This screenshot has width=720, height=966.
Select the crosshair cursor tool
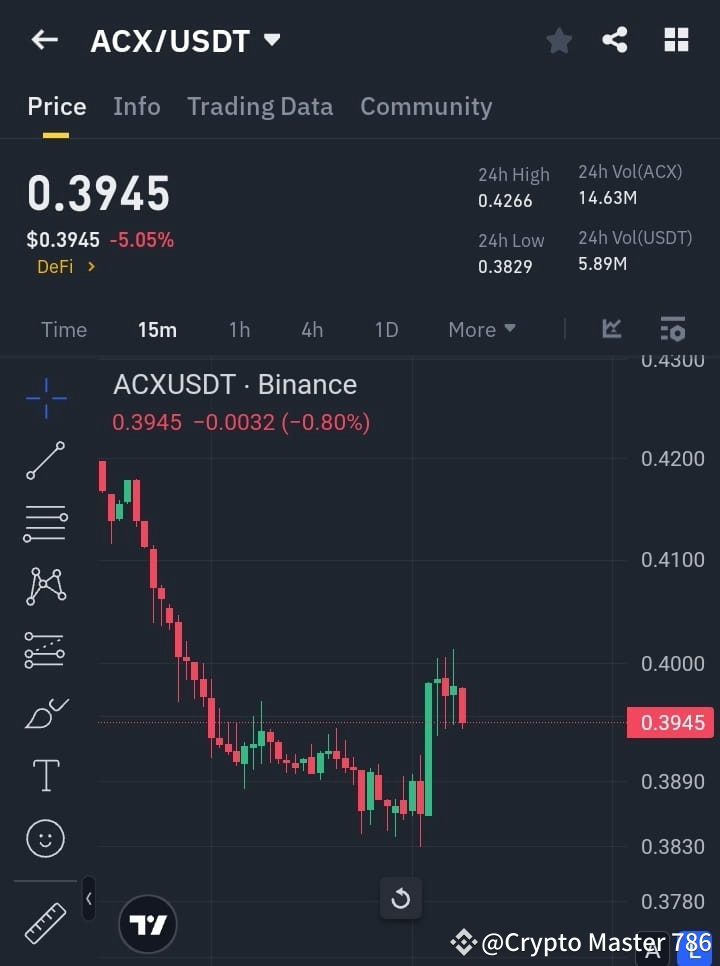click(45, 399)
